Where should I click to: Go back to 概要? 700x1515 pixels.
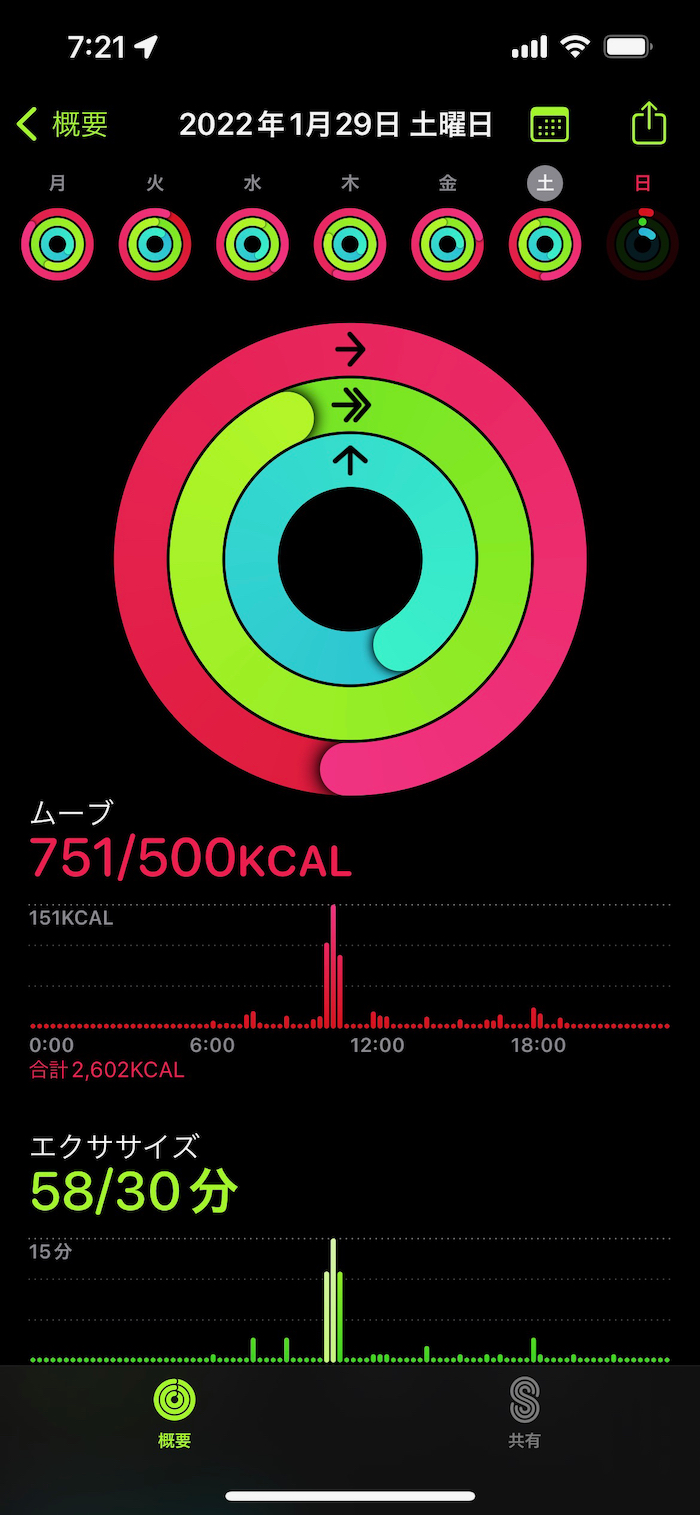[x=63, y=125]
